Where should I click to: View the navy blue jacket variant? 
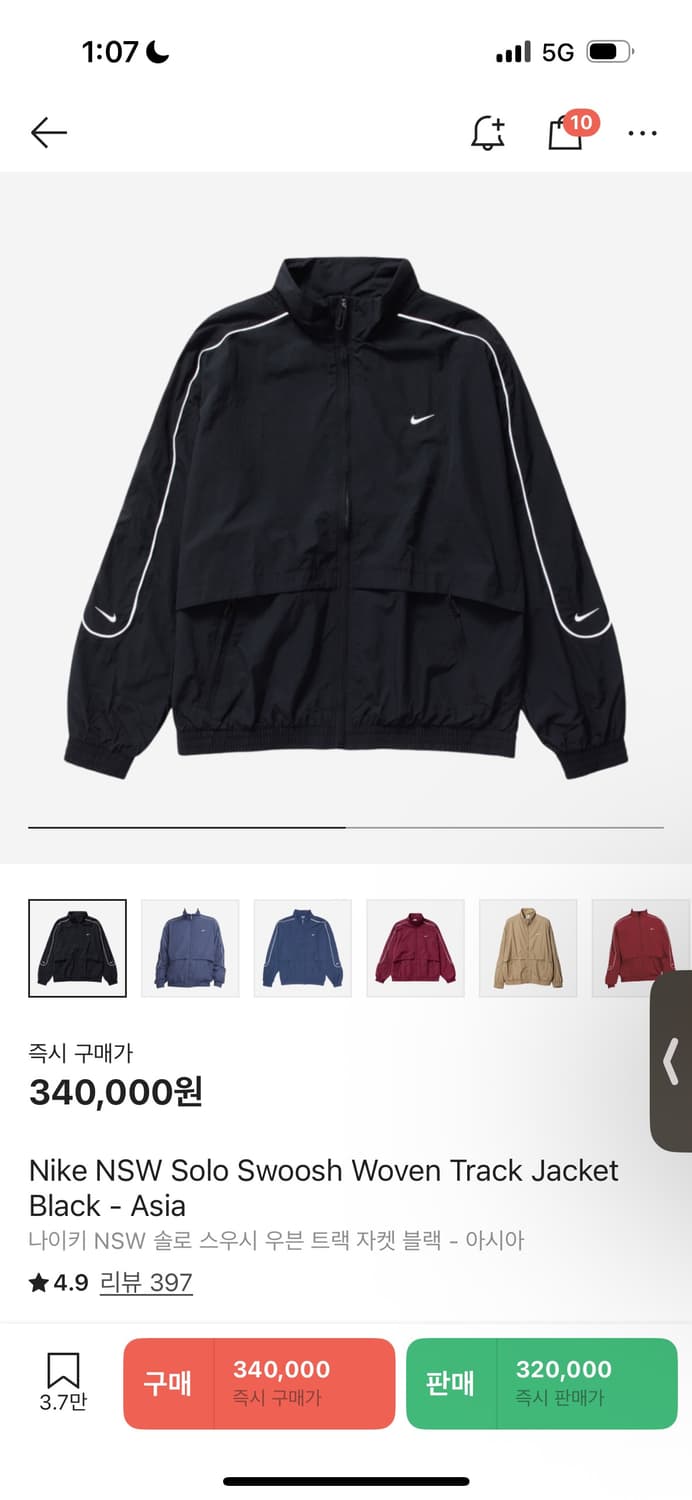click(x=303, y=948)
